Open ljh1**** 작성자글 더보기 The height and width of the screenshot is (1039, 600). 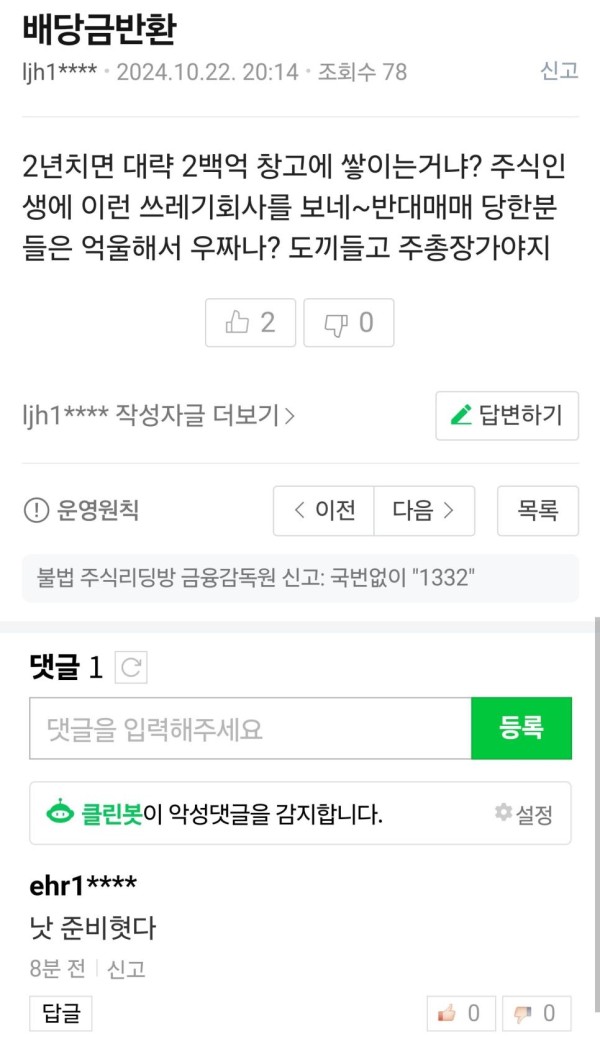point(158,416)
